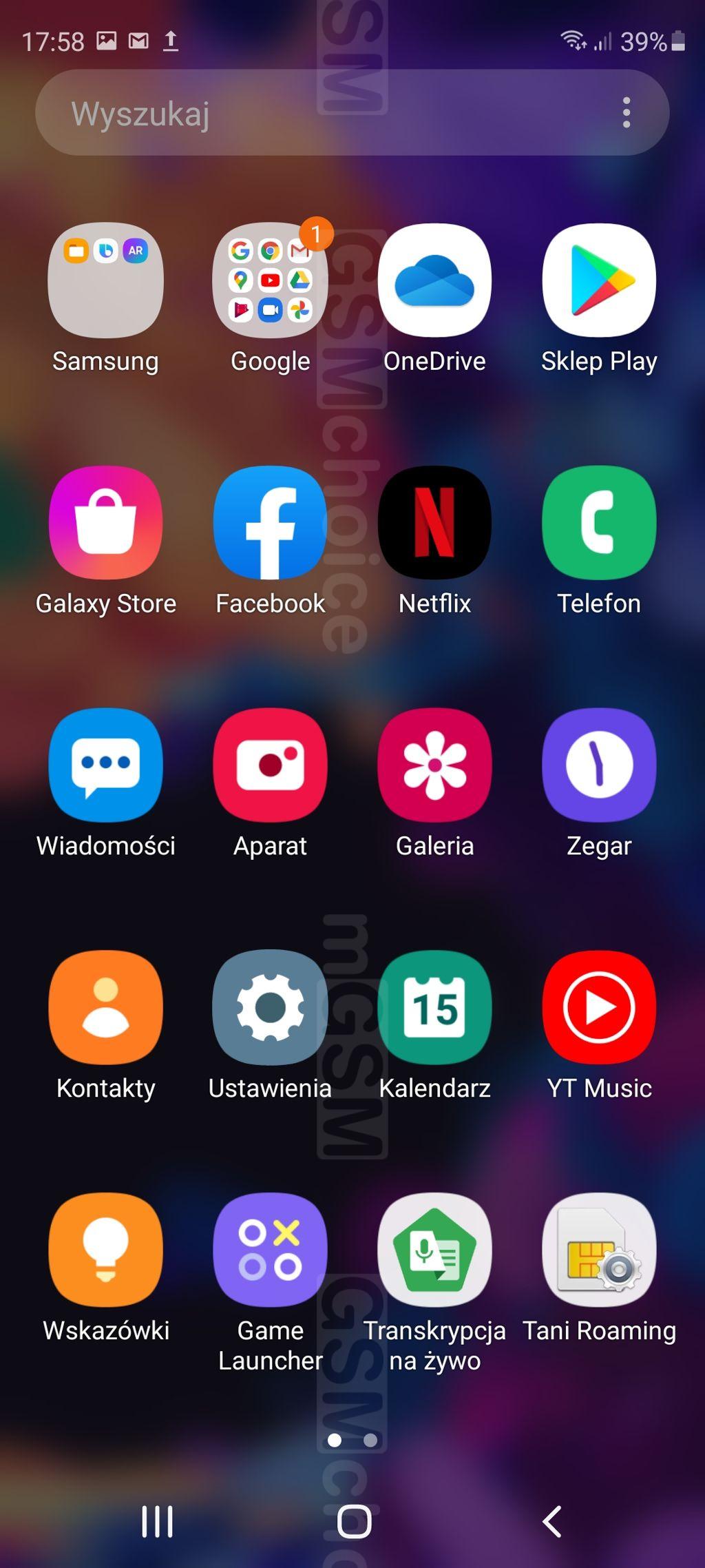Open the Zegar clock app
The height and width of the screenshot is (1568, 705).
(599, 765)
